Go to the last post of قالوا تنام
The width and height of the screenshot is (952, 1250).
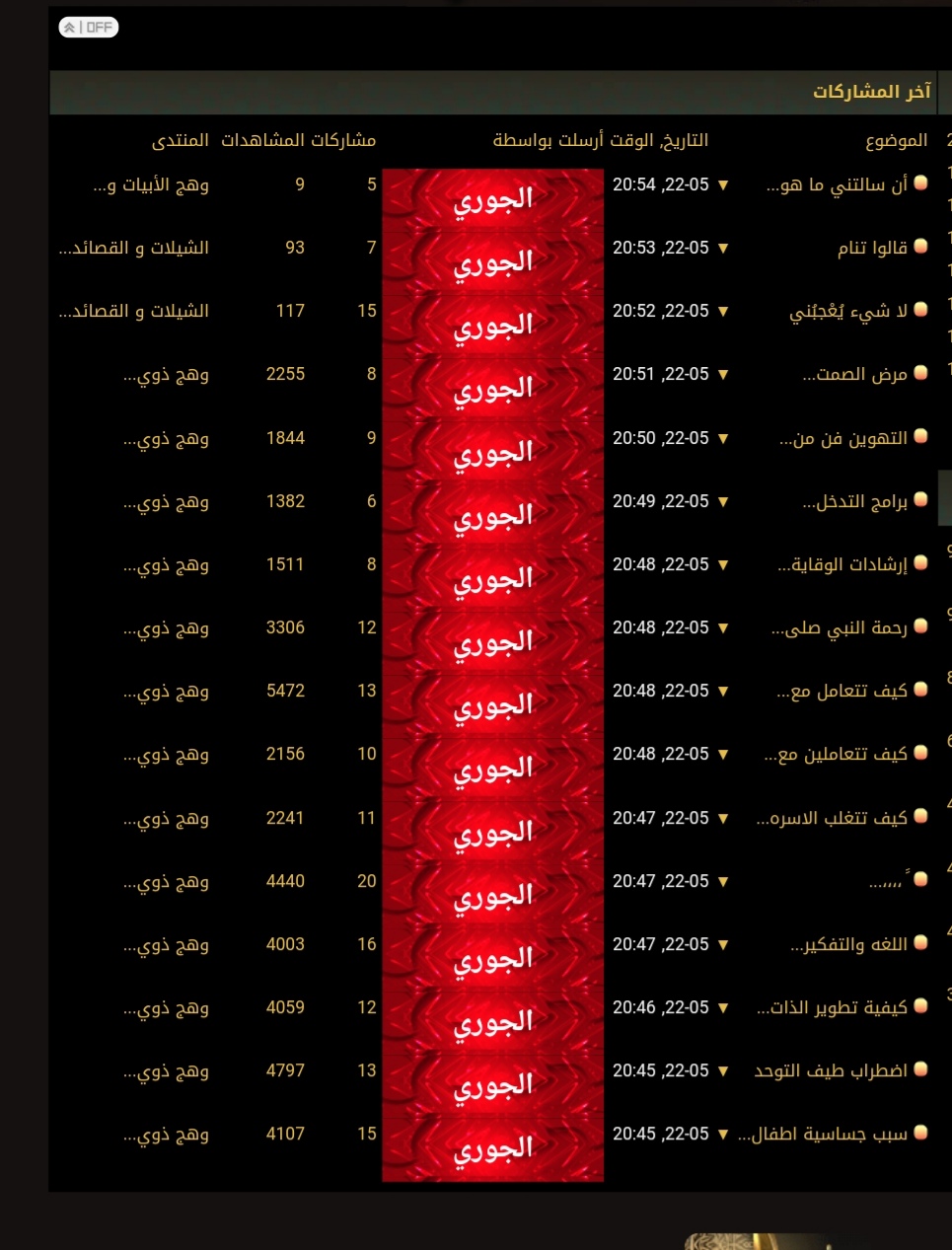click(723, 248)
